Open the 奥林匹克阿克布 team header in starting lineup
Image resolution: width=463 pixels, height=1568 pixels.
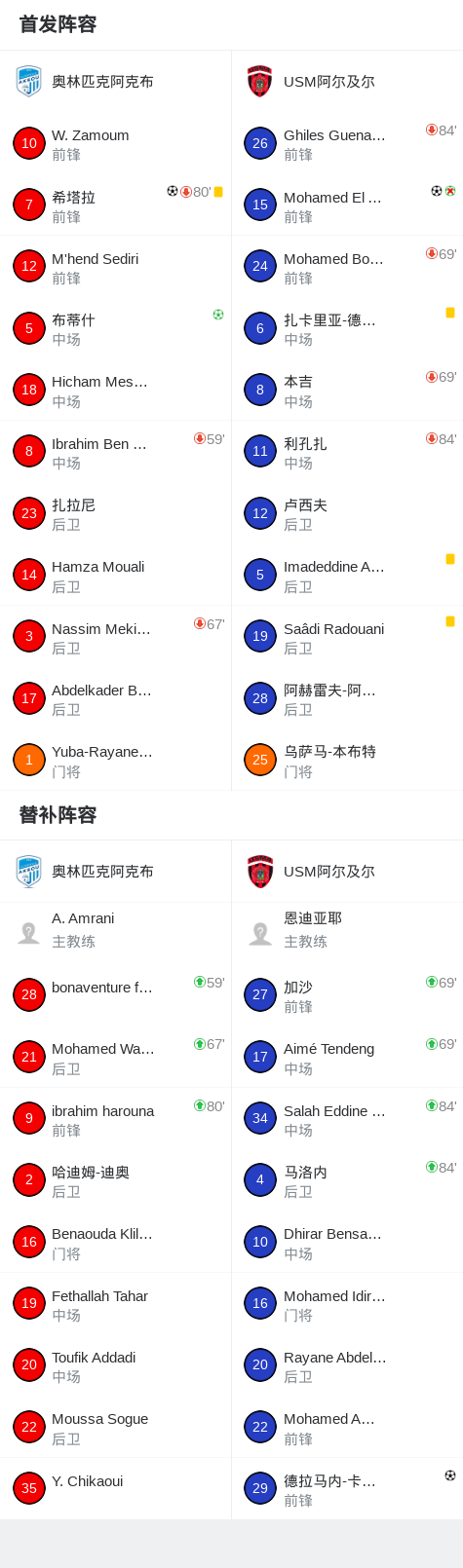point(115,82)
